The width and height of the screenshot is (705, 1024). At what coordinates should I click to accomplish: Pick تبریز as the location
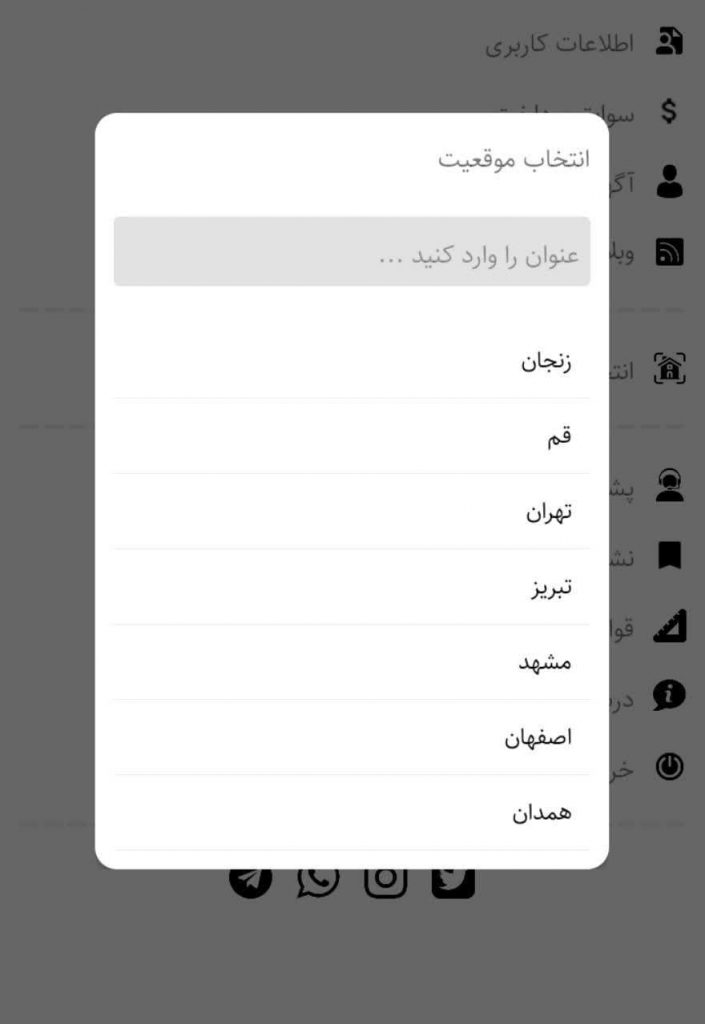click(x=550, y=587)
